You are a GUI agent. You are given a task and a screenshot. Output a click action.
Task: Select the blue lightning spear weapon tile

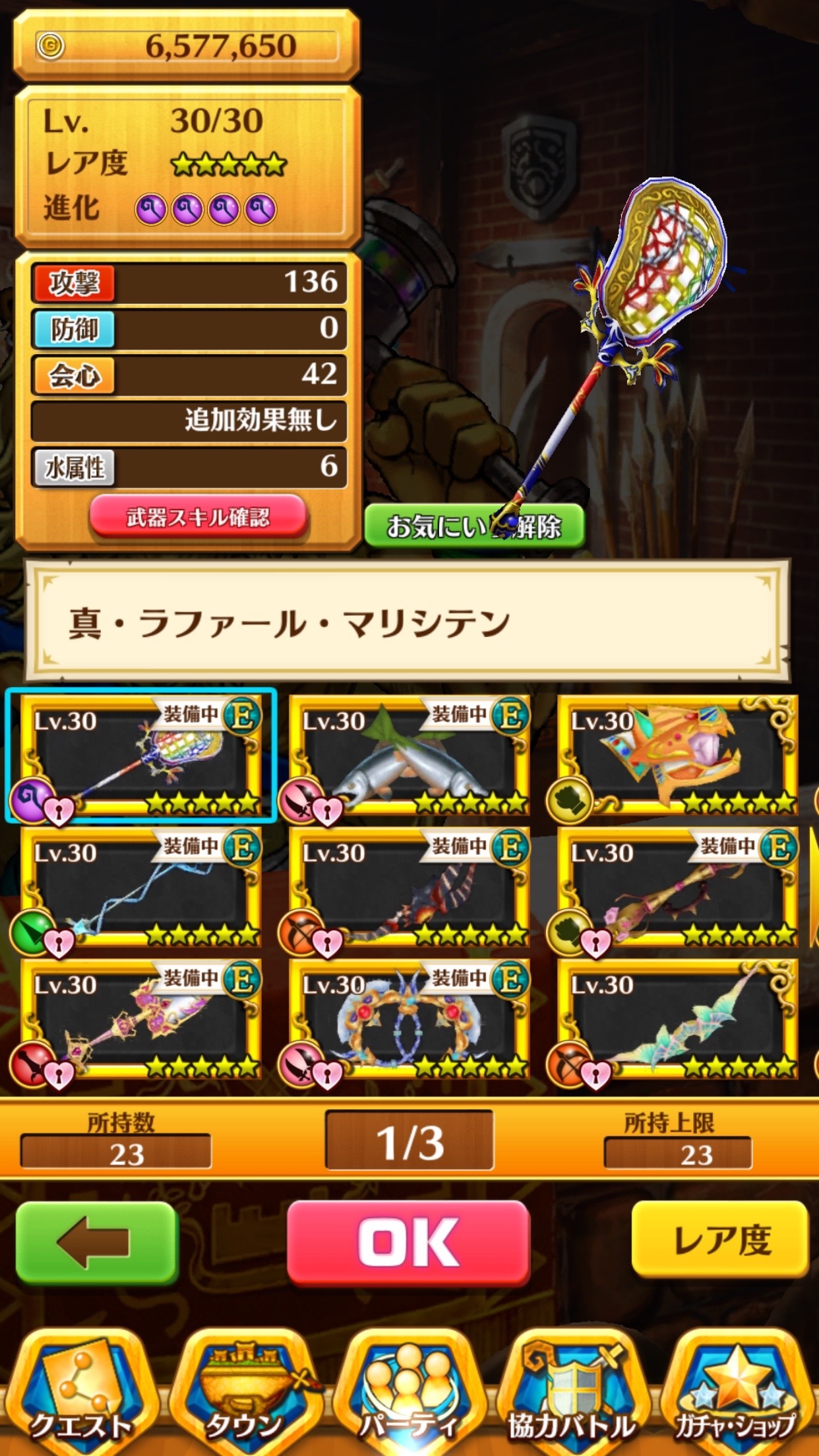click(x=140, y=888)
